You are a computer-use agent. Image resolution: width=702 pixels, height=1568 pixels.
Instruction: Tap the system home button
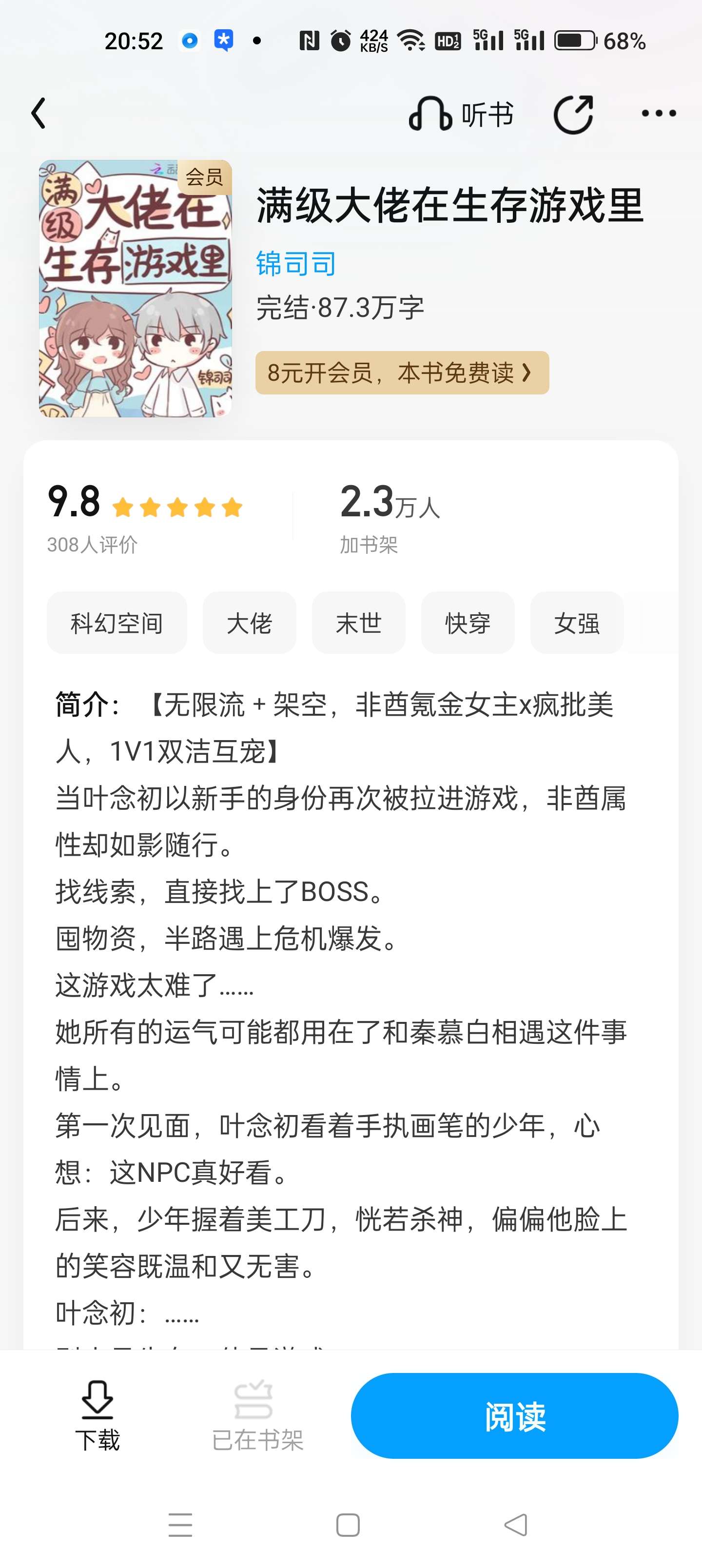click(x=348, y=1525)
